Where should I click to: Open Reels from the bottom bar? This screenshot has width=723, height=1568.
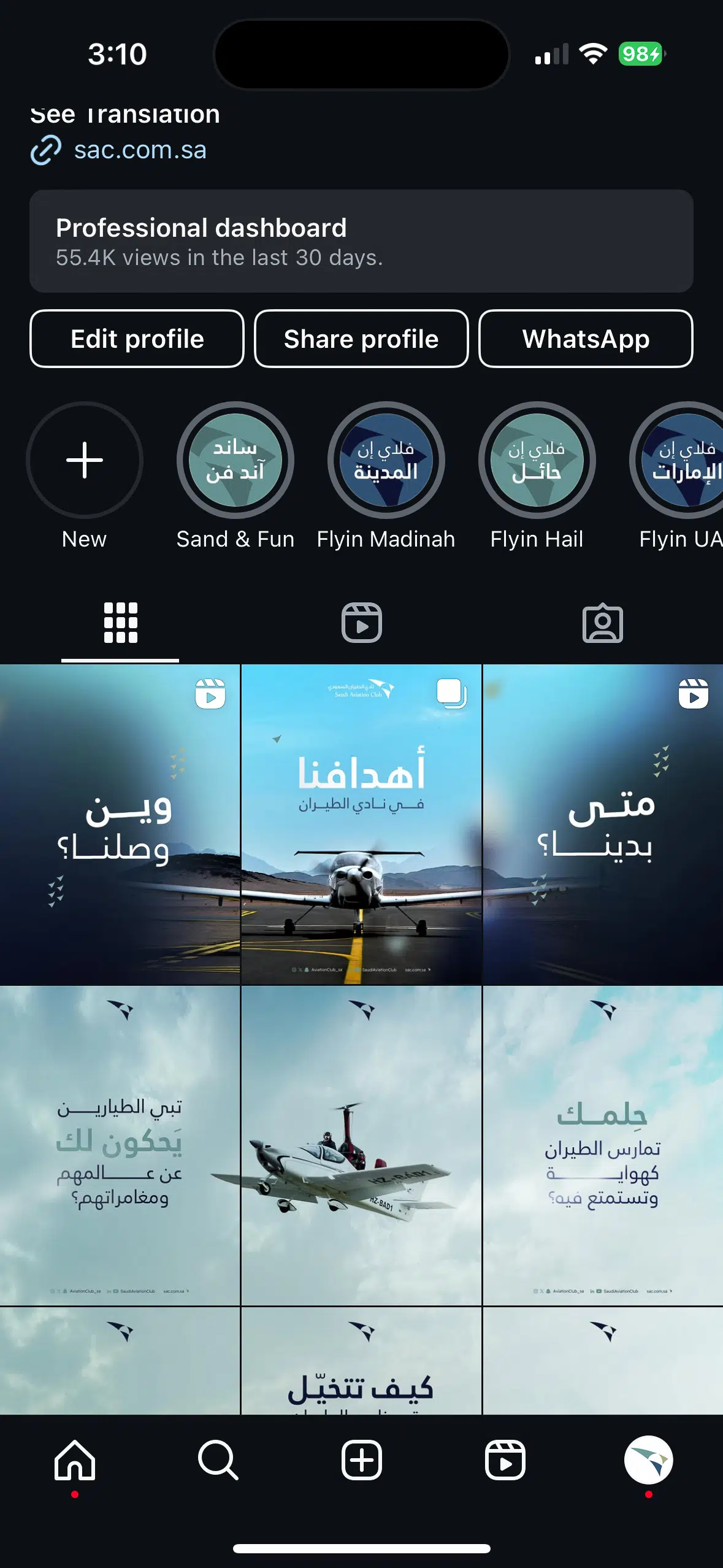pyautogui.click(x=505, y=1460)
